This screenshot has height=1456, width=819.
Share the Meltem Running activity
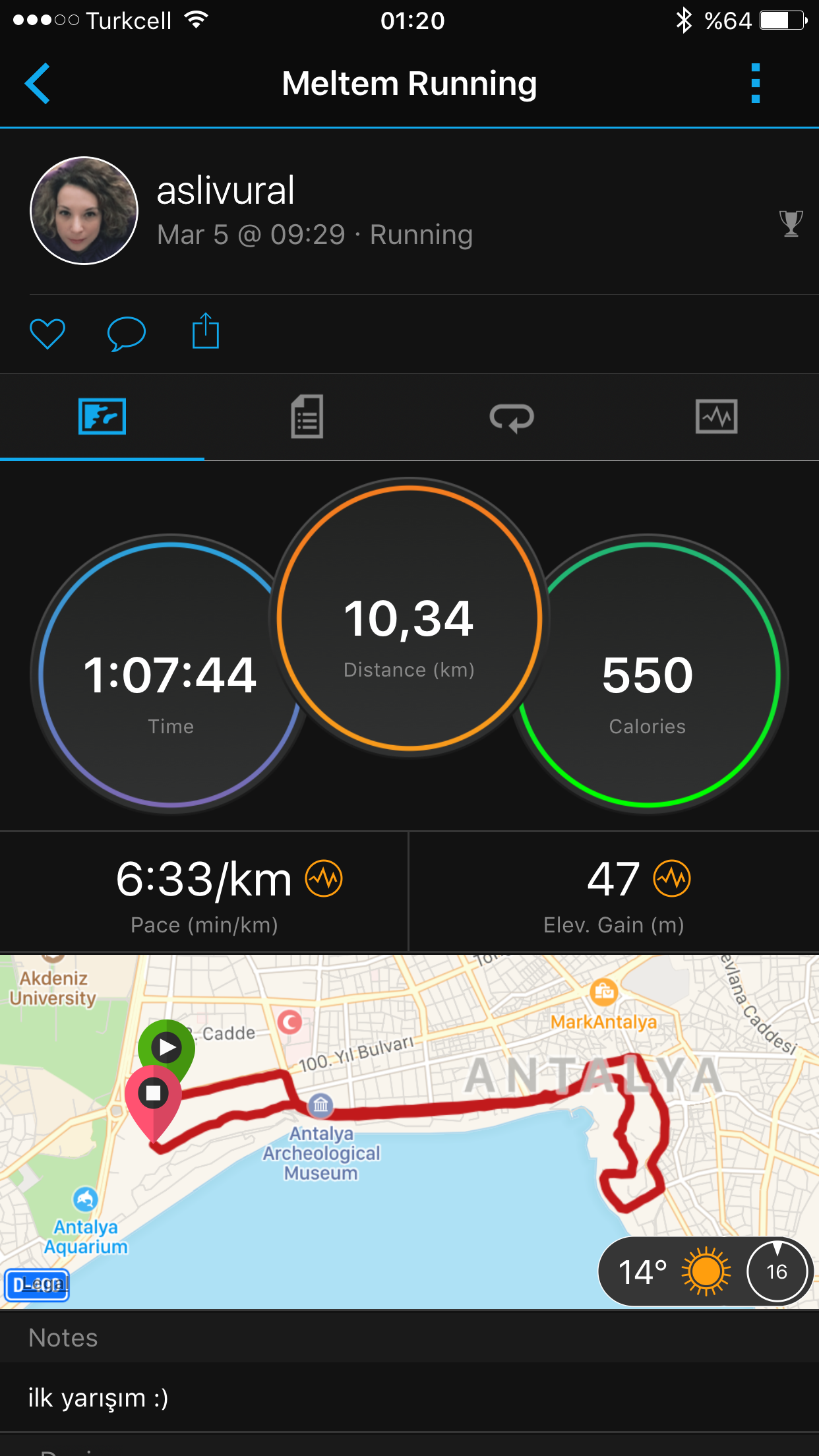[205, 332]
